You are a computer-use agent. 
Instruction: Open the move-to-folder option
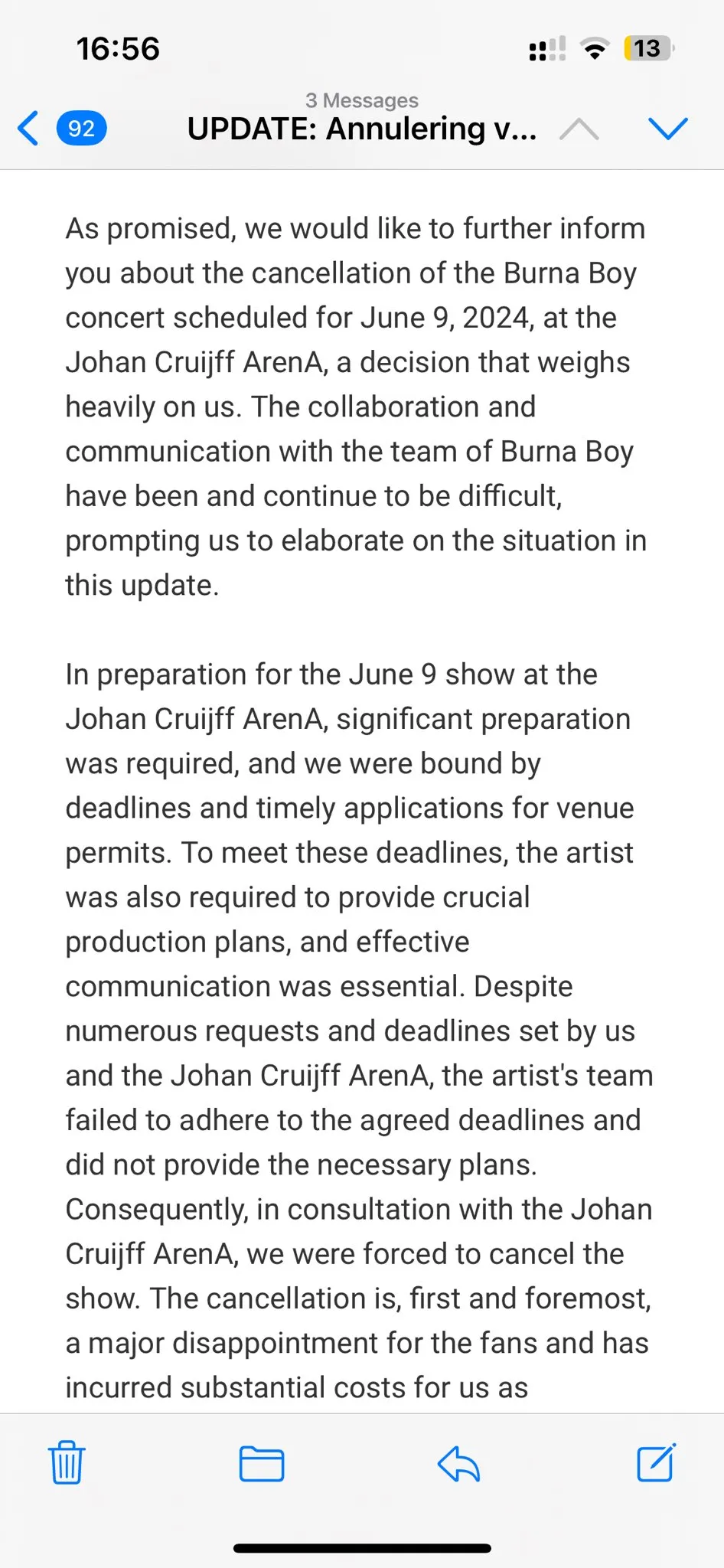click(262, 1464)
